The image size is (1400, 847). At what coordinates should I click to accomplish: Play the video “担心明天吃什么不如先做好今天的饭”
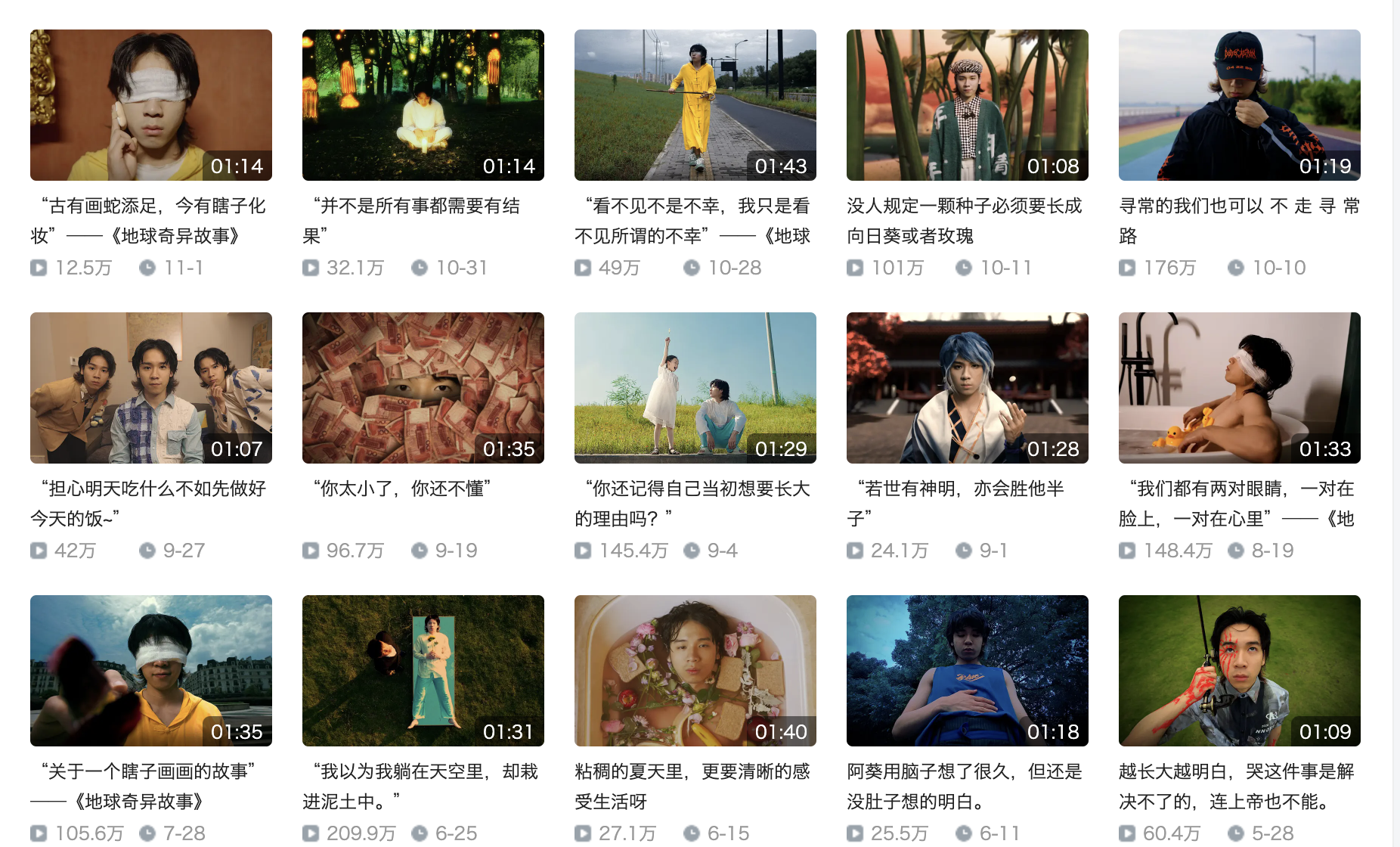point(151,388)
